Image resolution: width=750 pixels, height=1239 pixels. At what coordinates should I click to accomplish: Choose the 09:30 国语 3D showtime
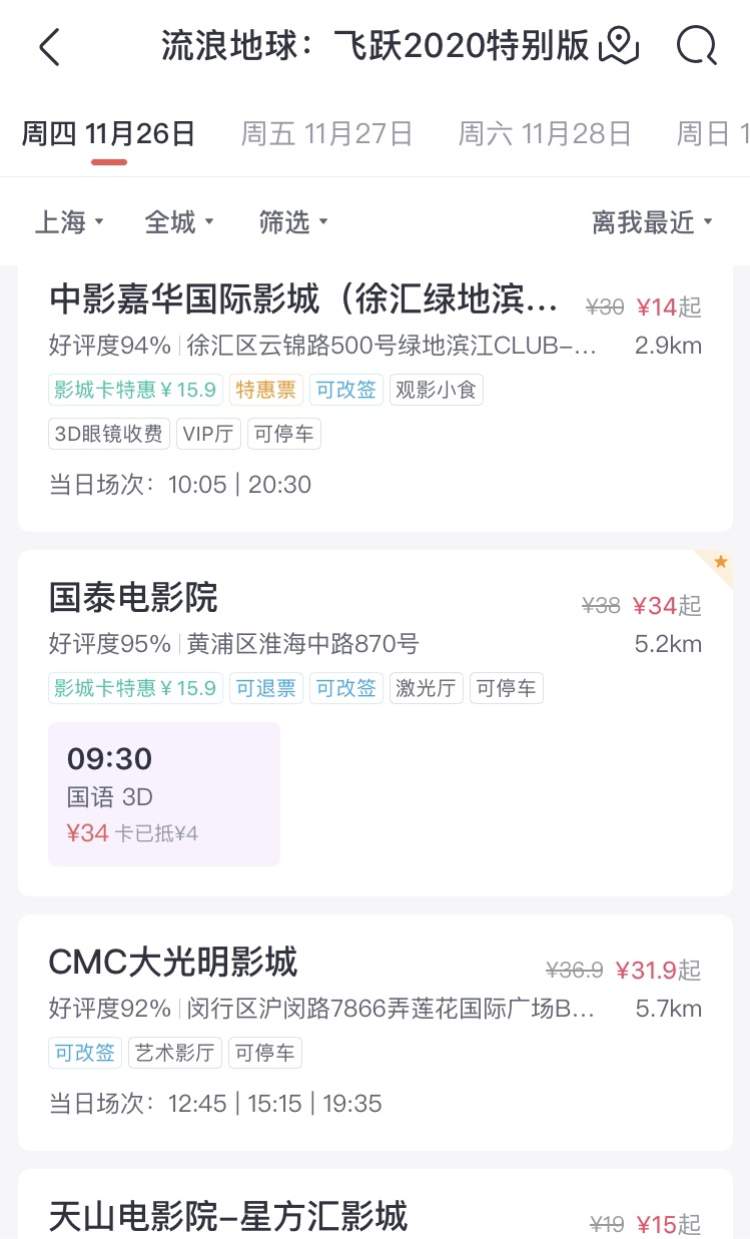pos(164,794)
